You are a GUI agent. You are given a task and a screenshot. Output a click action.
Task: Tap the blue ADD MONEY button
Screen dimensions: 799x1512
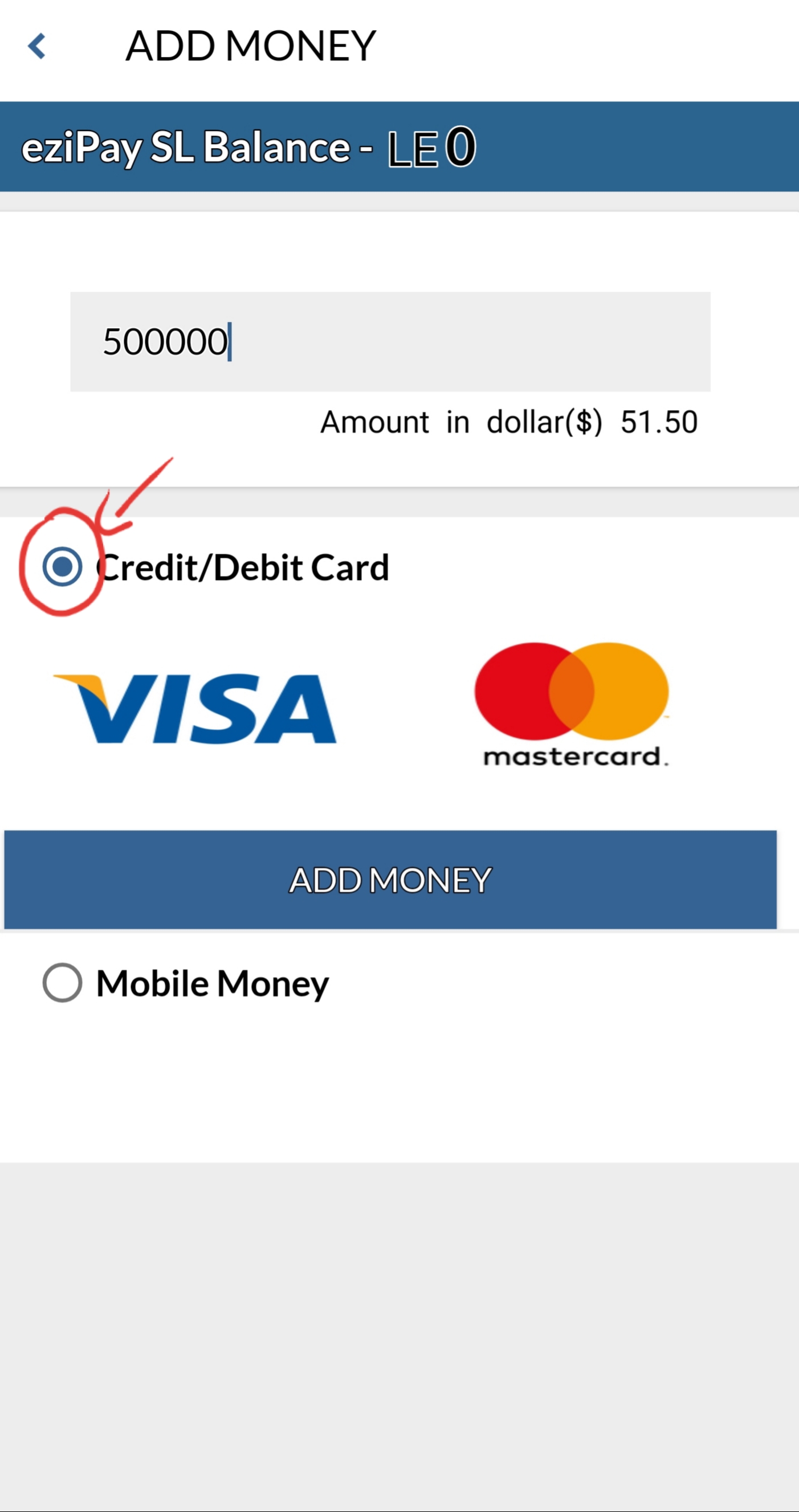click(x=390, y=879)
